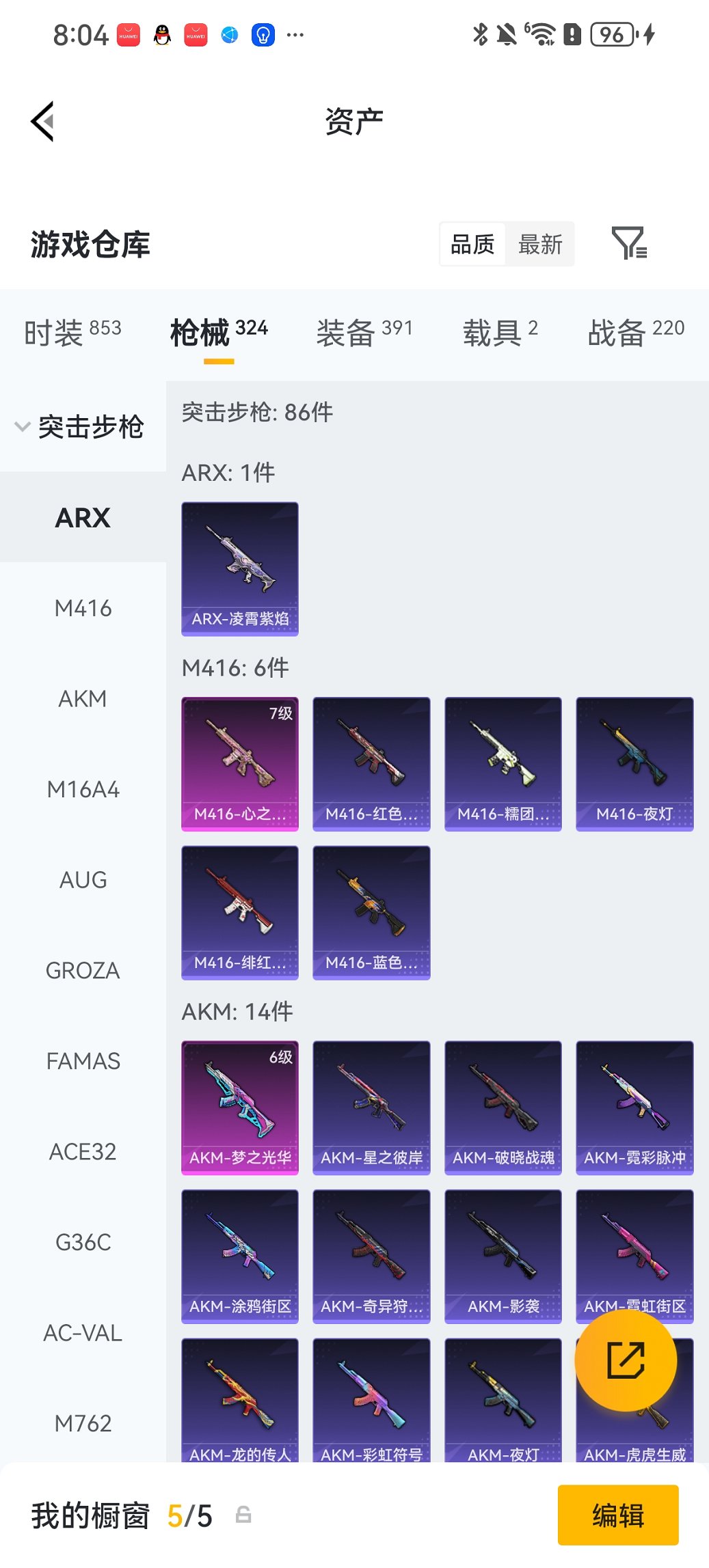Switch to the 战备 tab
The image size is (709, 1568).
[x=635, y=333]
